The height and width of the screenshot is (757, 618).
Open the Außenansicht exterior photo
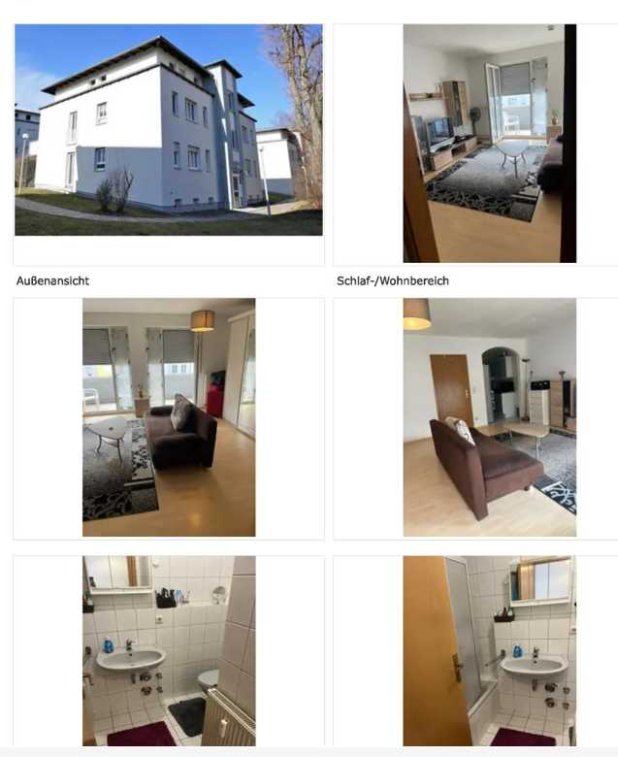(168, 130)
